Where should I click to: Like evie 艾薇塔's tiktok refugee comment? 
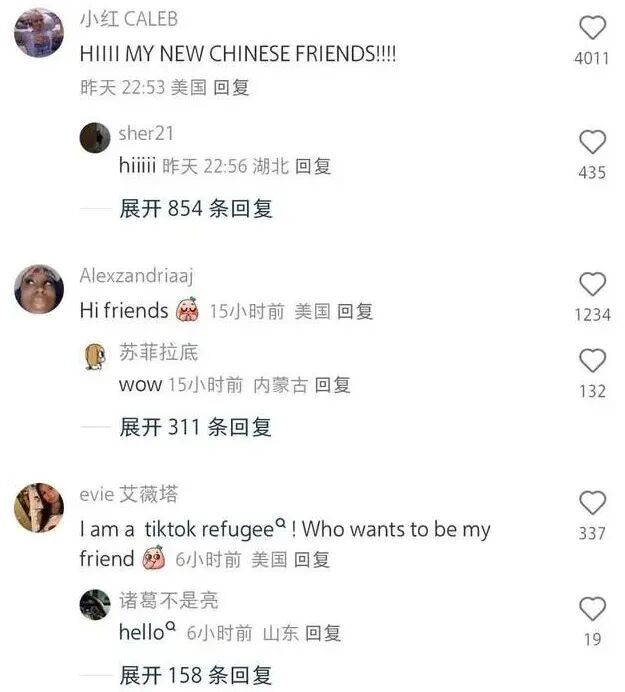click(x=592, y=503)
